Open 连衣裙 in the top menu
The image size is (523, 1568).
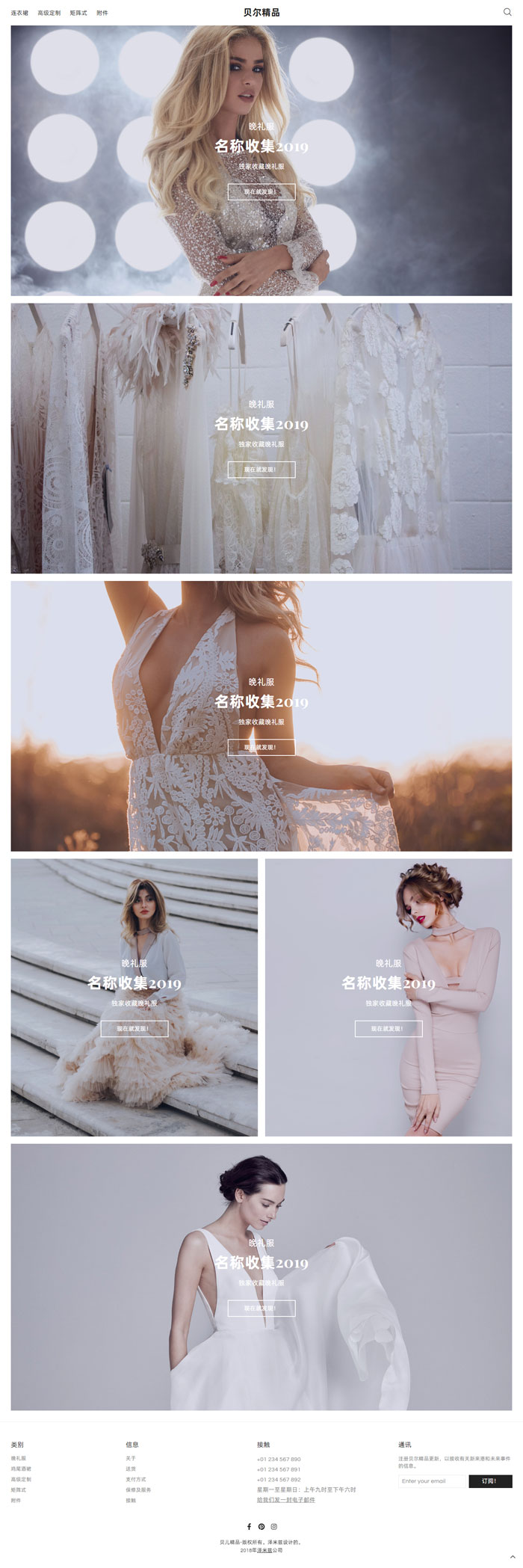point(19,13)
